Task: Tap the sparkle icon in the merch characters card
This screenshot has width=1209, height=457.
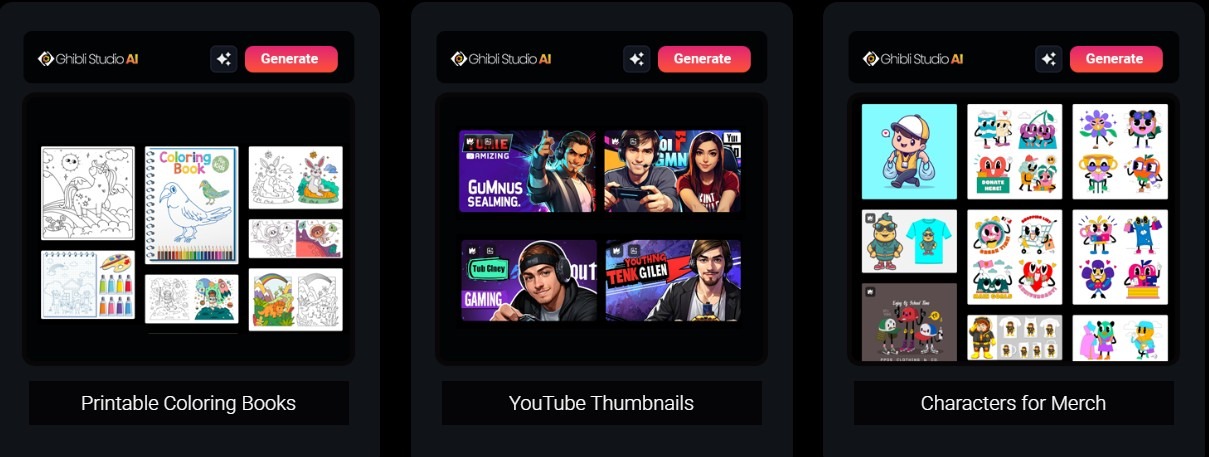Action: pos(1049,59)
